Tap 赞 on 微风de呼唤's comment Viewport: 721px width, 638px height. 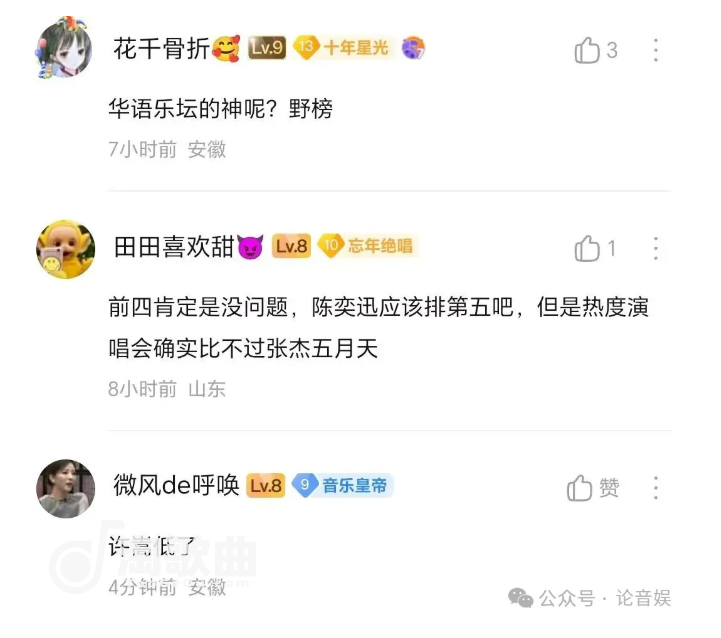click(x=592, y=487)
